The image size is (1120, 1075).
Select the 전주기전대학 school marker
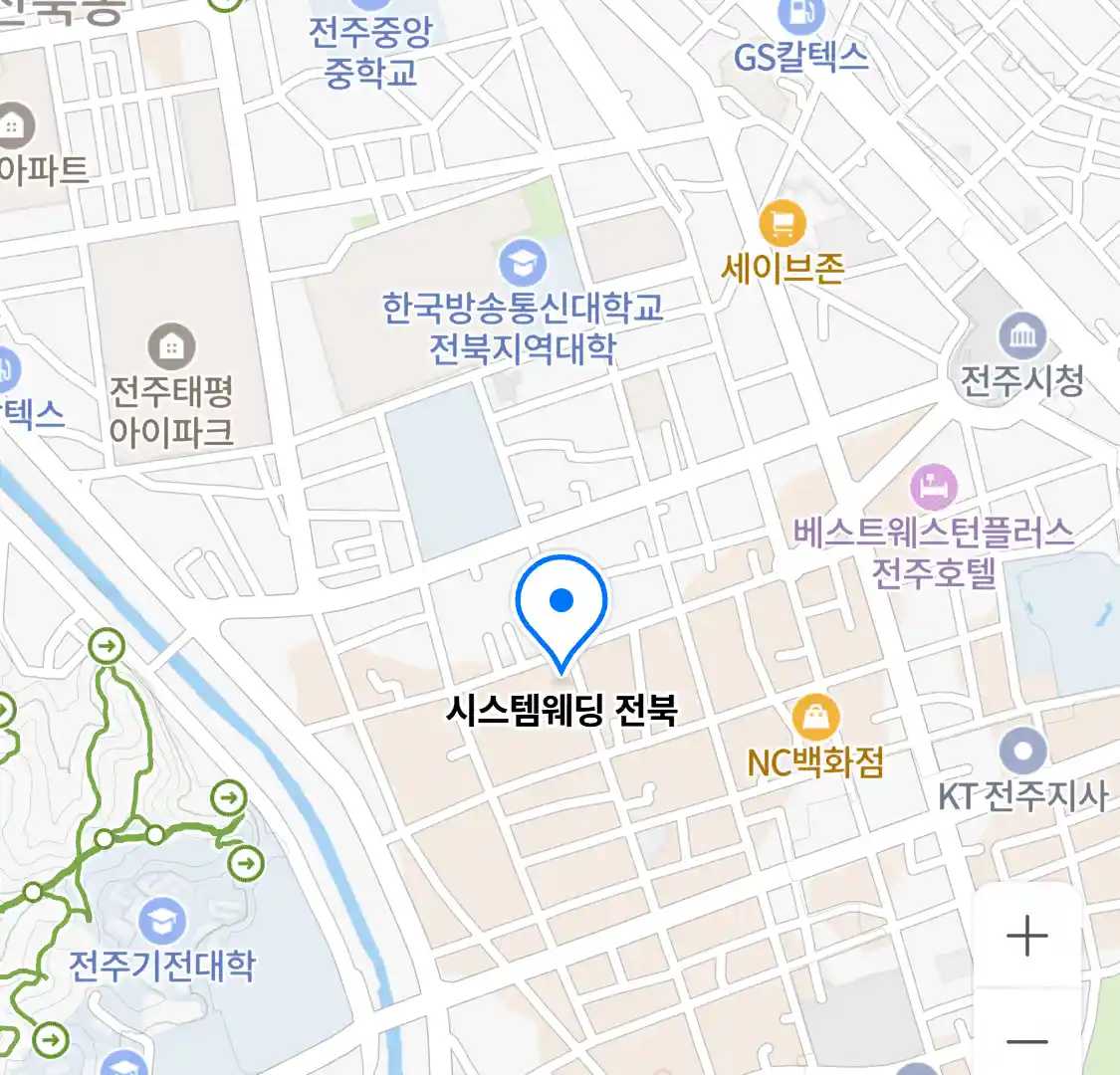[161, 921]
